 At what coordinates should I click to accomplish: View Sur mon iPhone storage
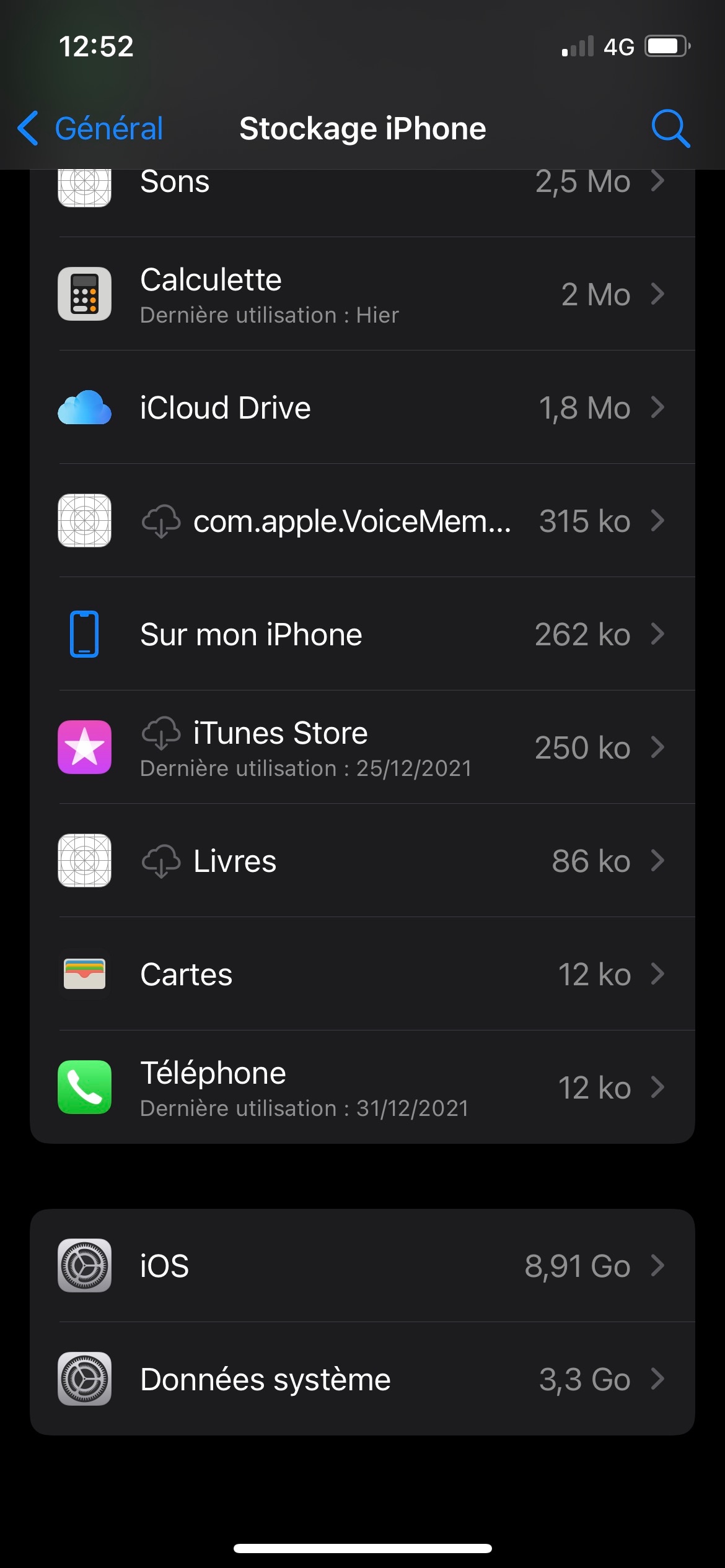pyautogui.click(x=362, y=634)
